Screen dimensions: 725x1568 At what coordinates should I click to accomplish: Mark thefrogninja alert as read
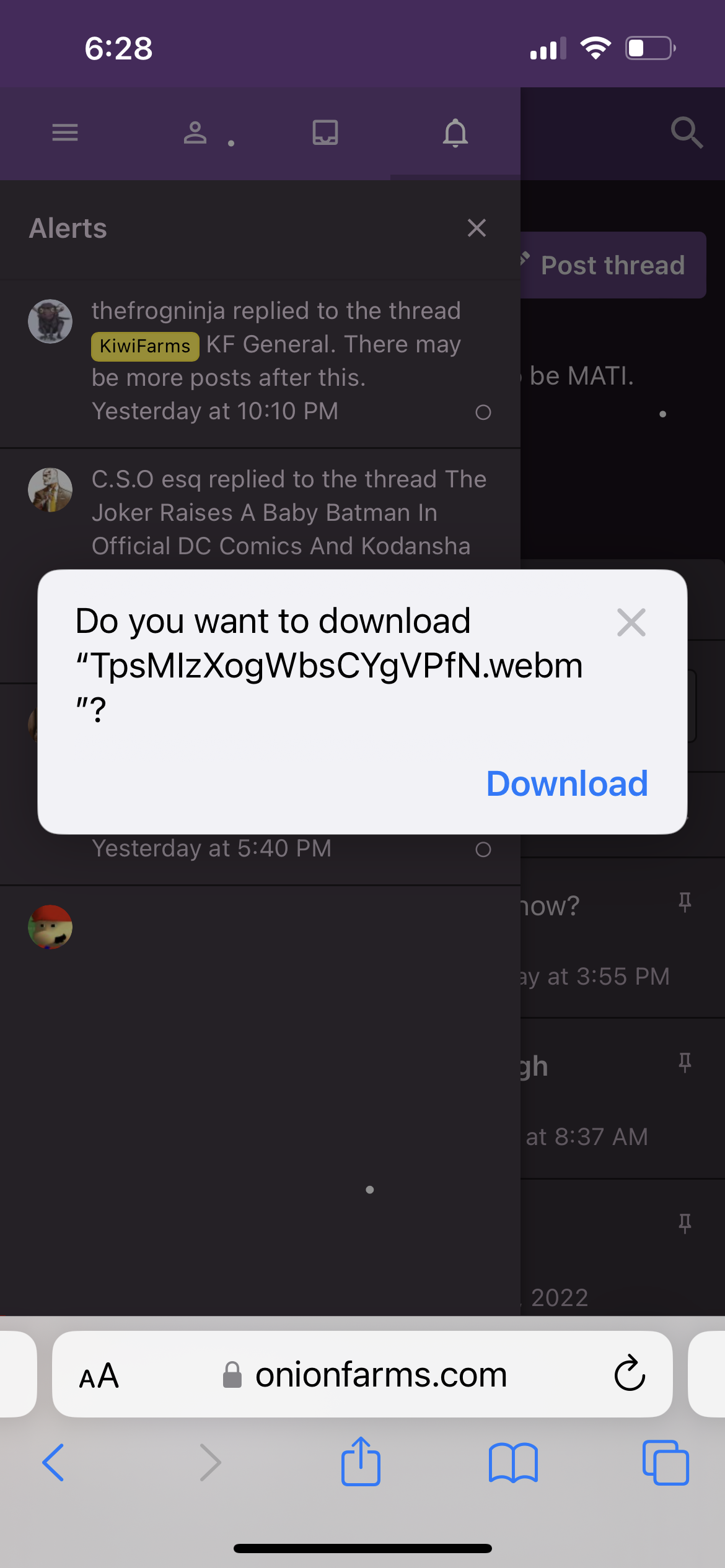483,412
